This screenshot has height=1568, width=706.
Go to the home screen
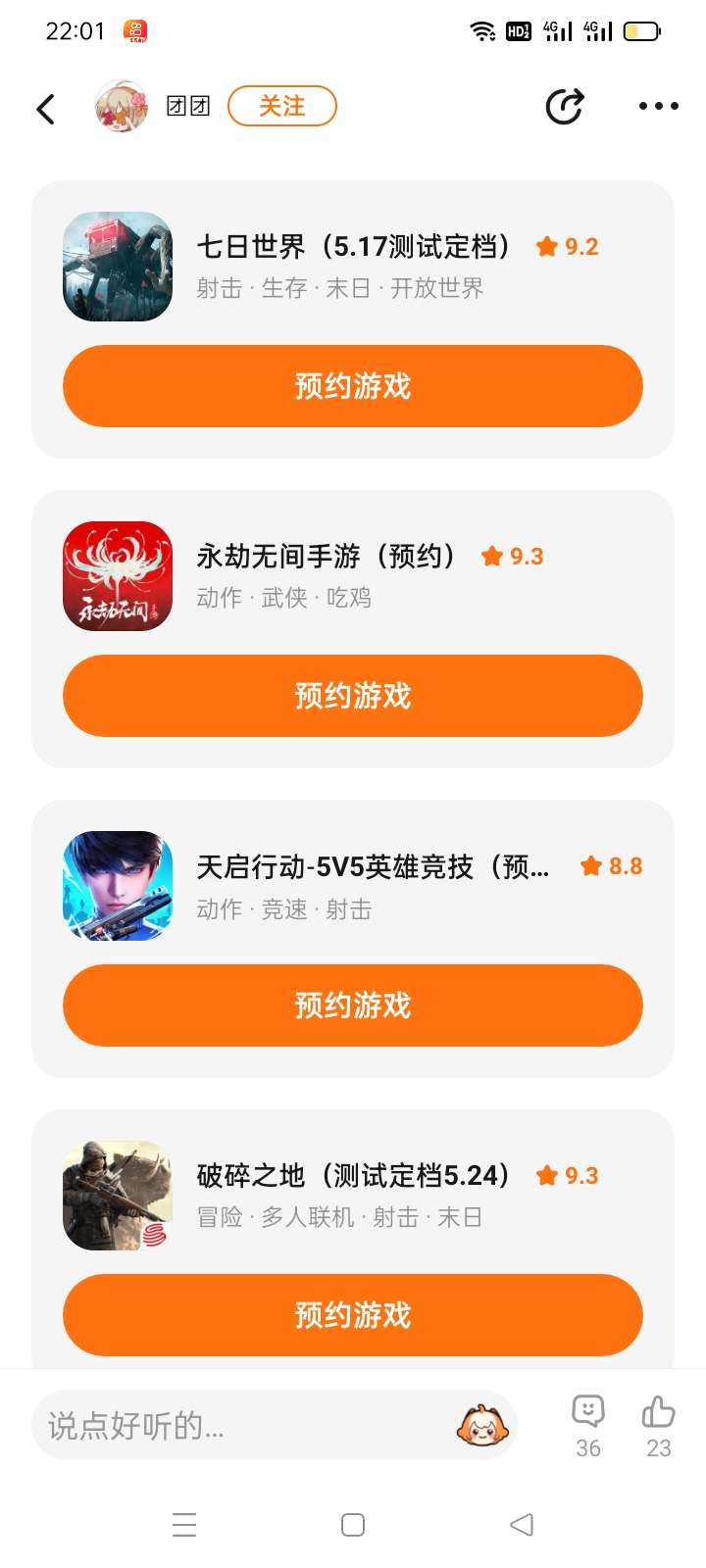pos(353,1525)
